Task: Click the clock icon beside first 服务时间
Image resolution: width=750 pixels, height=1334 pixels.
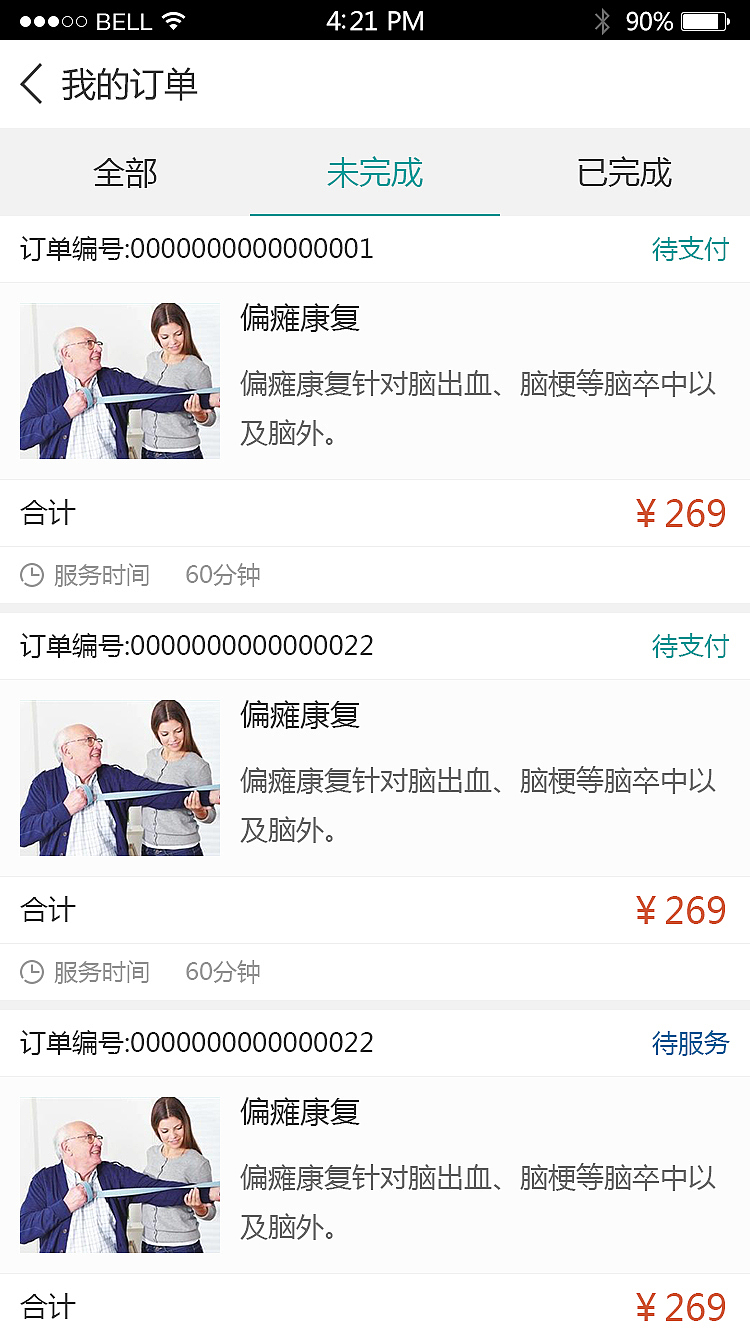Action: tap(32, 574)
